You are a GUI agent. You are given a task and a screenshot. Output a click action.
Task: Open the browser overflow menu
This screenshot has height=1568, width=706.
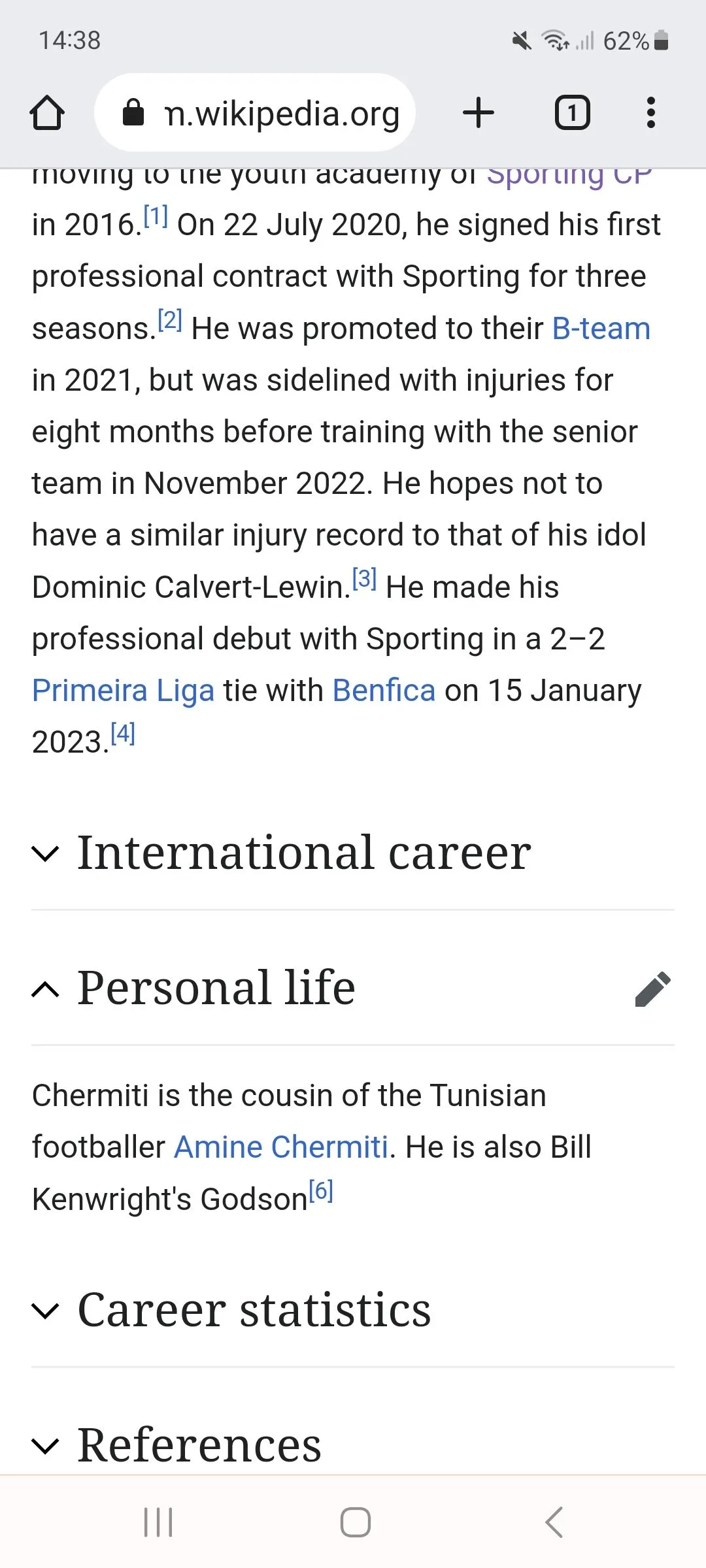pos(650,113)
